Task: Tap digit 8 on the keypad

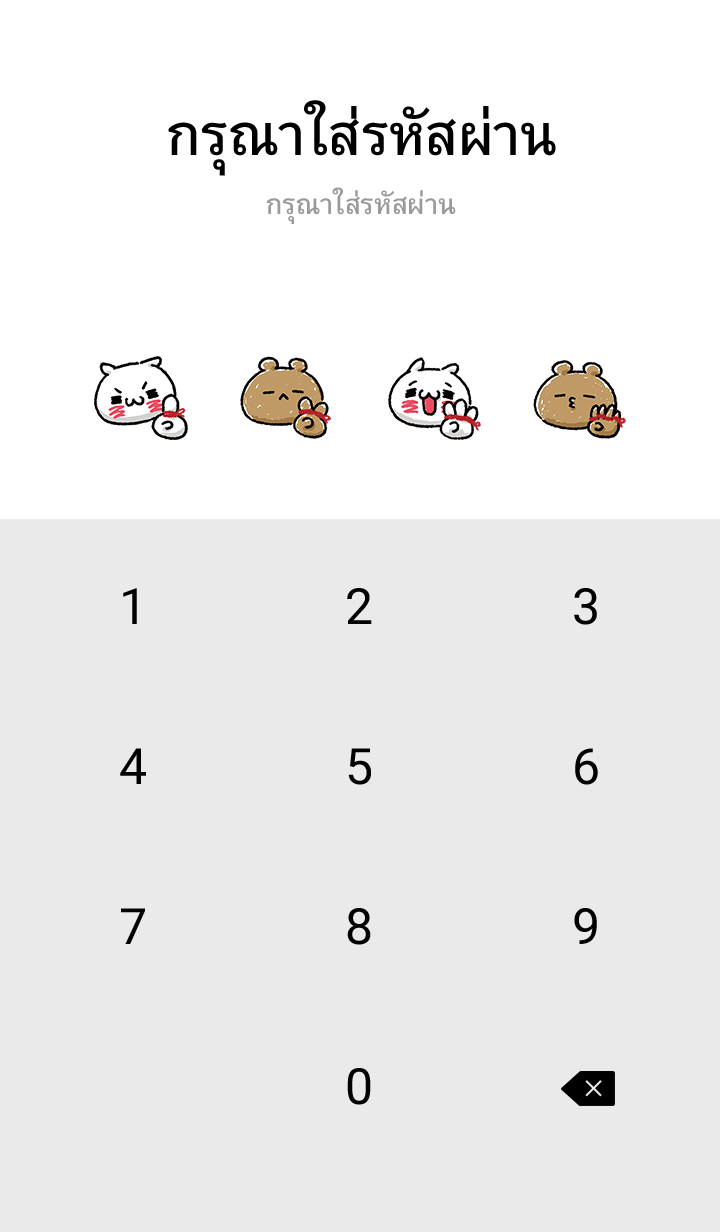Action: coord(359,927)
